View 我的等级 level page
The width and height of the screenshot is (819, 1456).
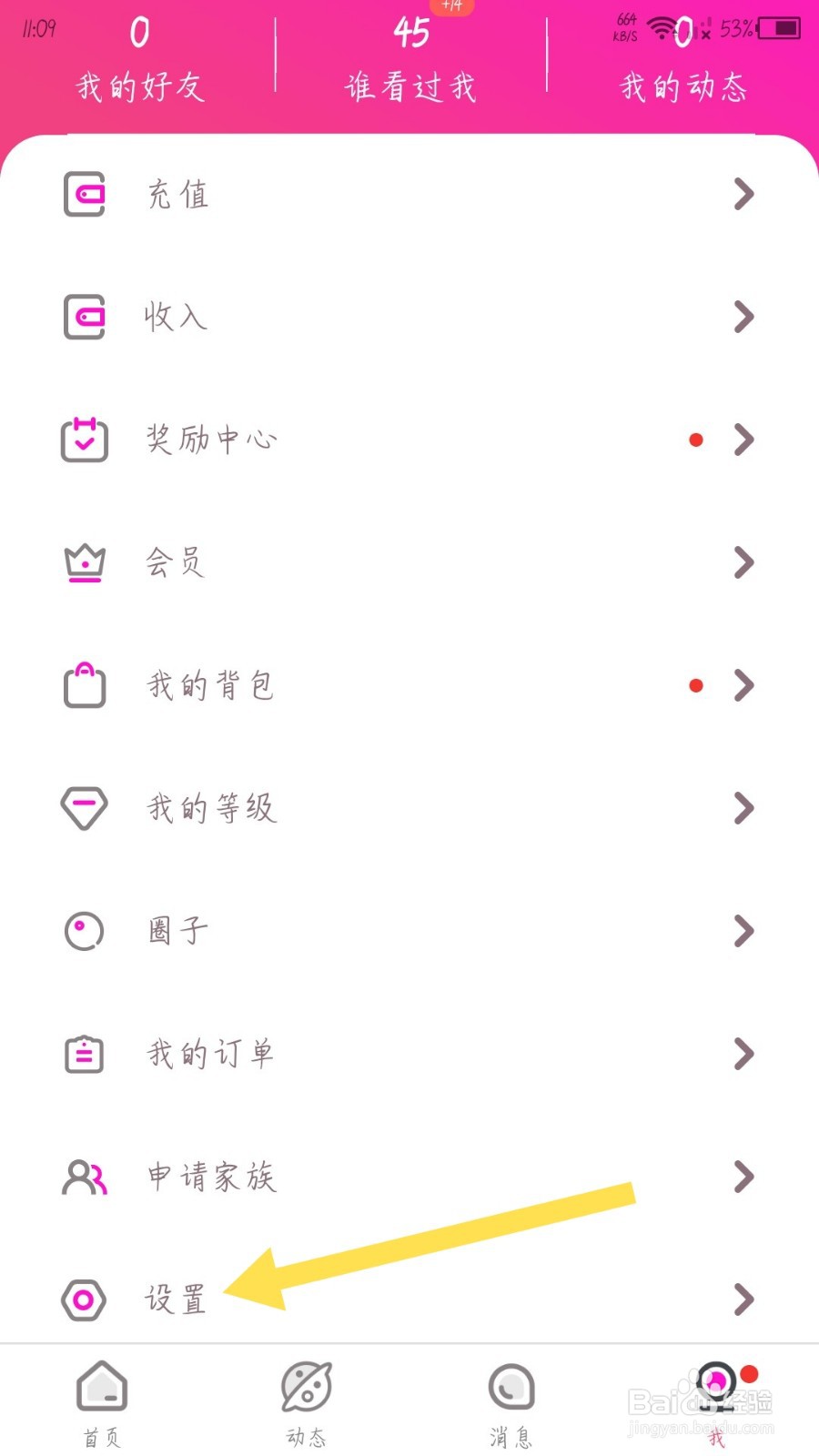[x=409, y=808]
